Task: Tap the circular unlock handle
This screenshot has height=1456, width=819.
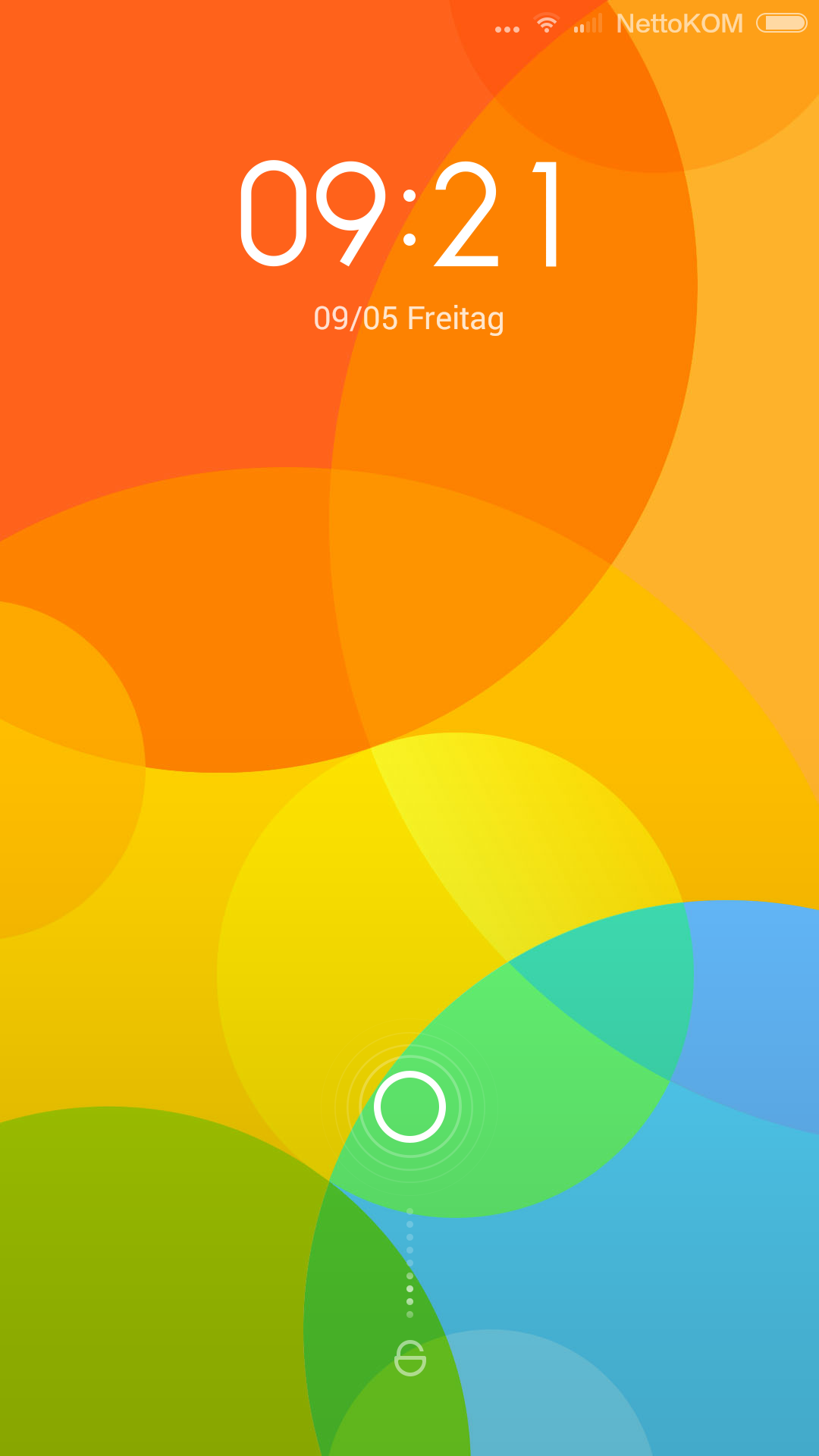Action: [x=409, y=1106]
